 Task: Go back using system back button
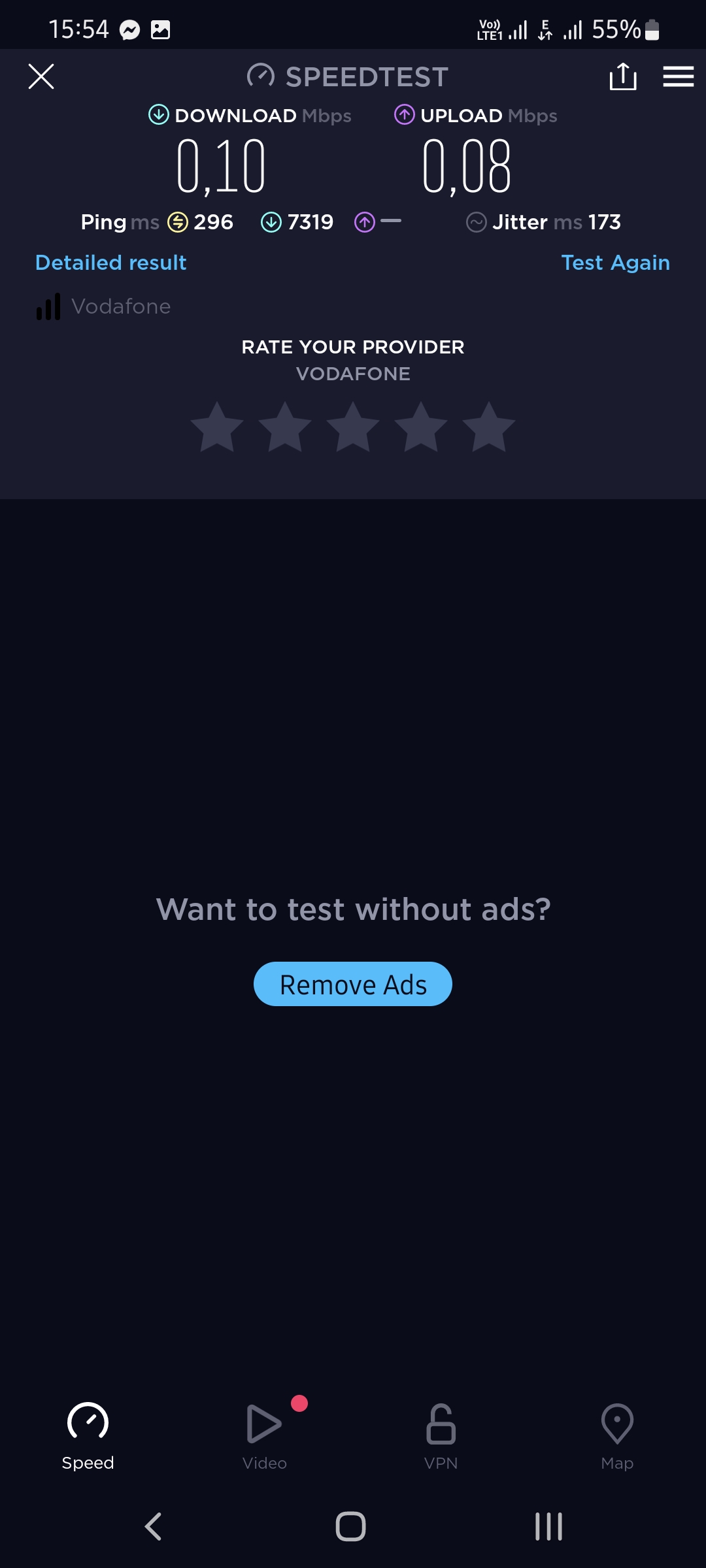pyautogui.click(x=154, y=1527)
